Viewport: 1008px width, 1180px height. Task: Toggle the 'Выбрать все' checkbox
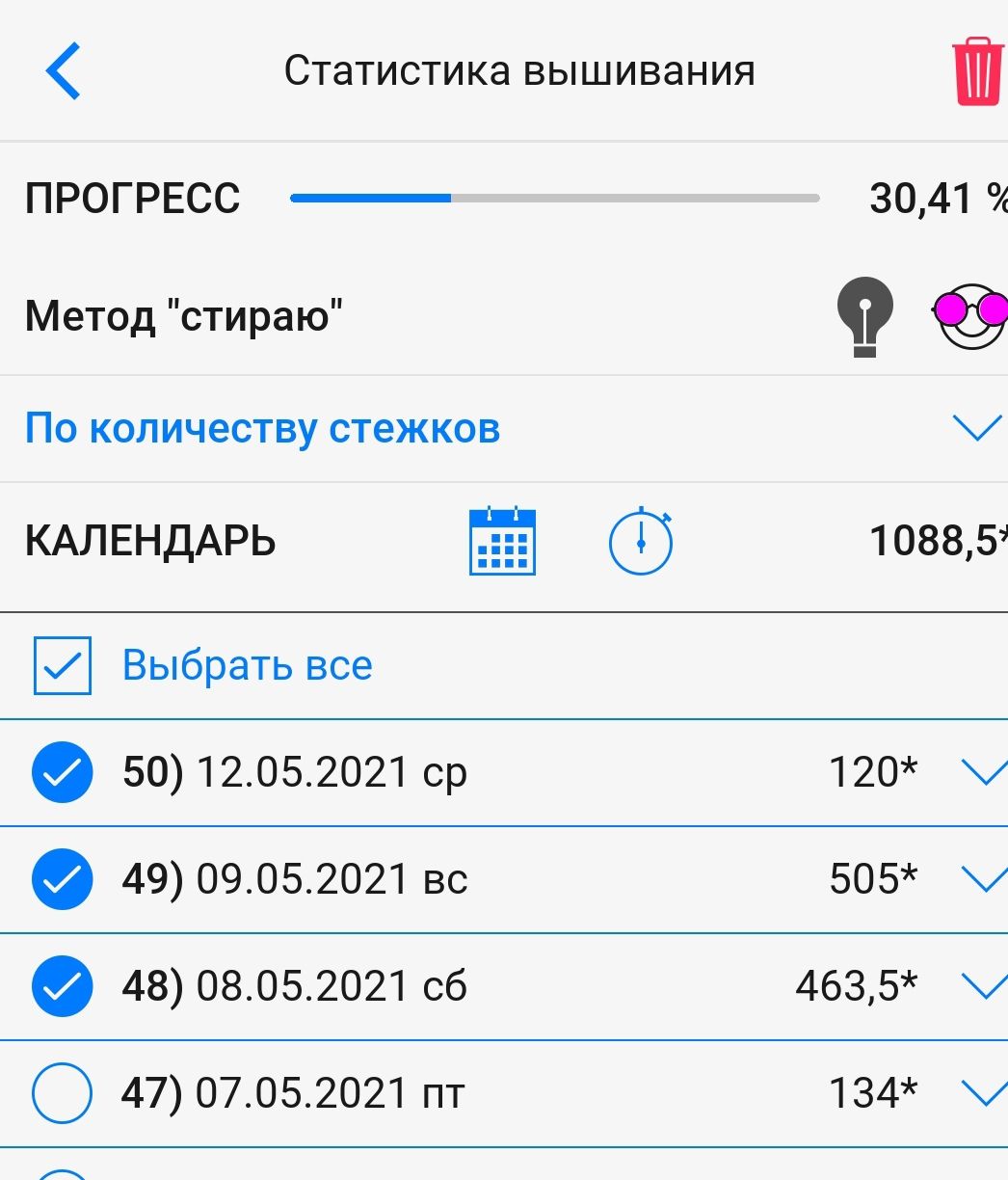click(x=63, y=665)
